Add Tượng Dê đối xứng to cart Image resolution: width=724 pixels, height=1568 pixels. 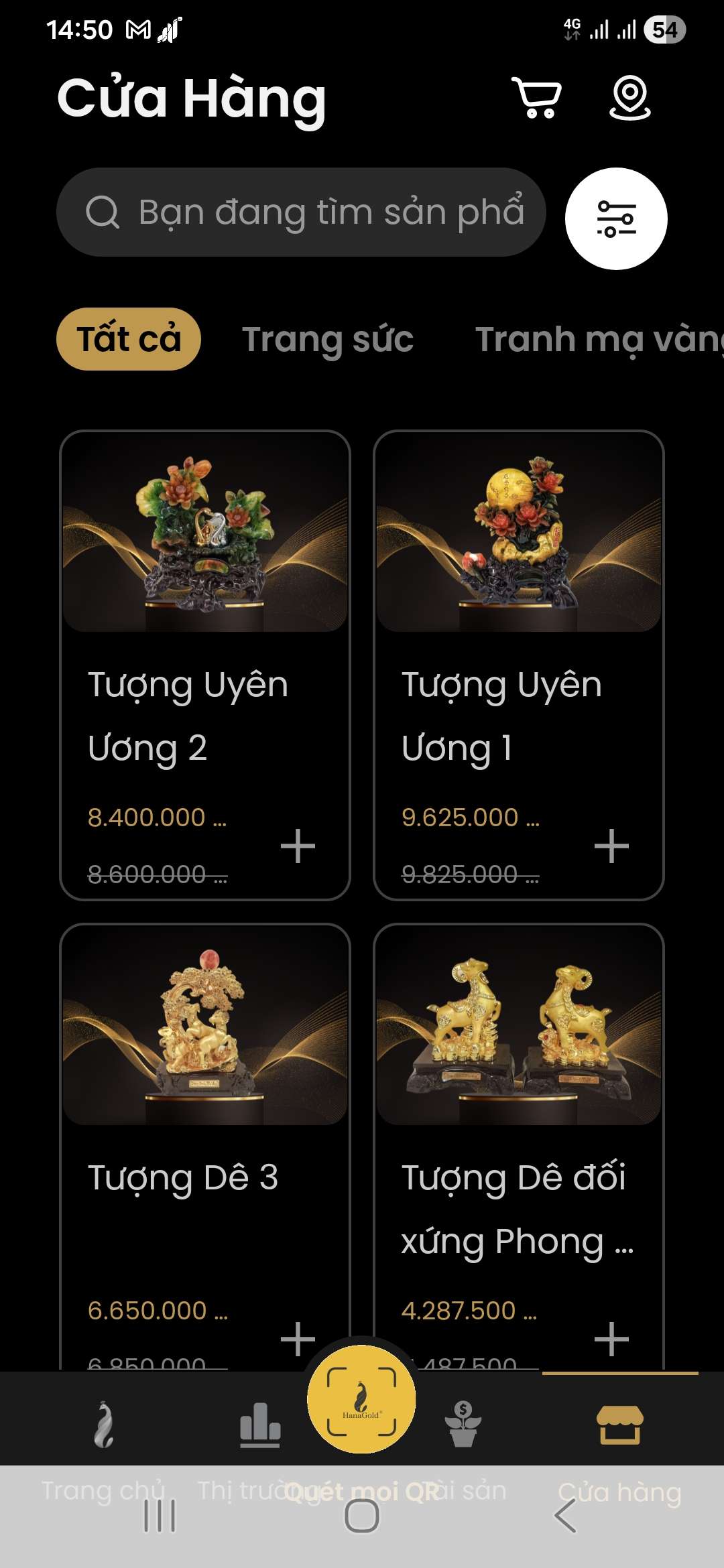click(611, 1339)
